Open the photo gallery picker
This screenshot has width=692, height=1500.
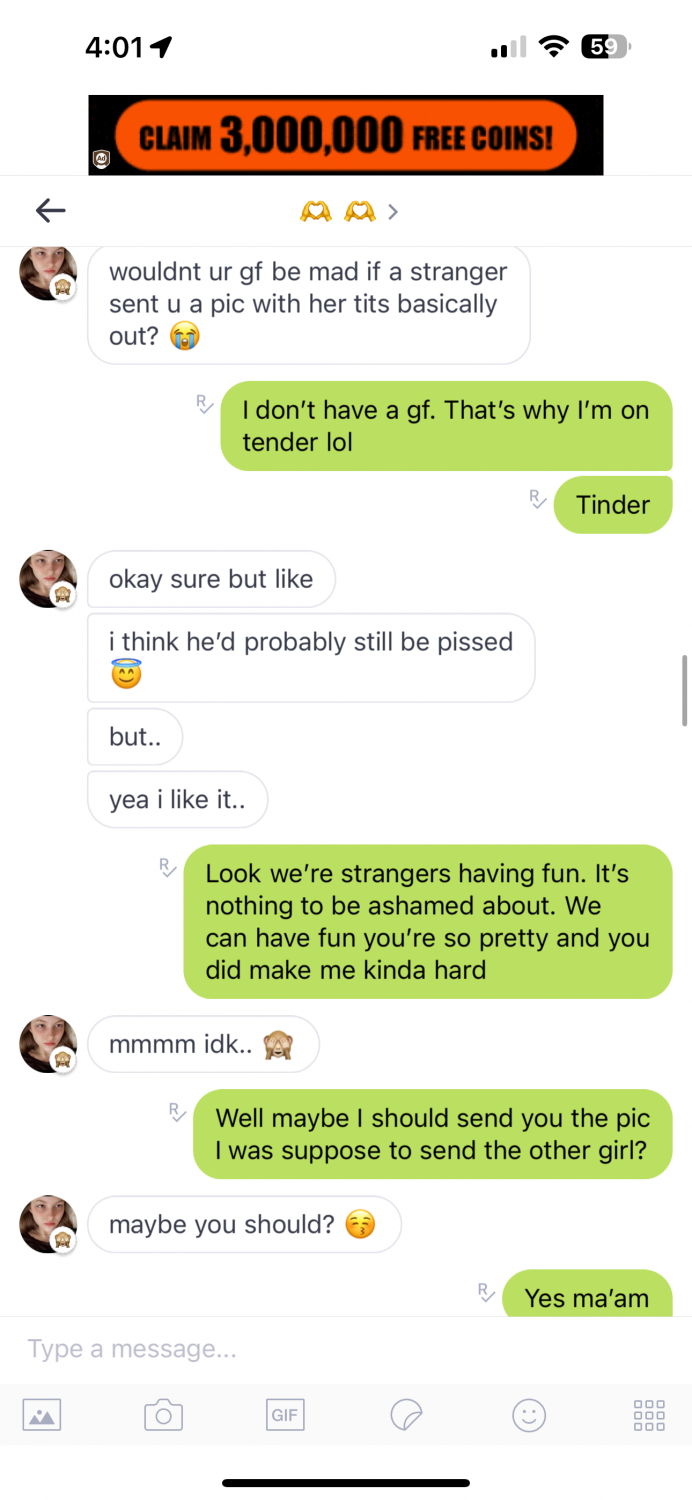tap(42, 1415)
